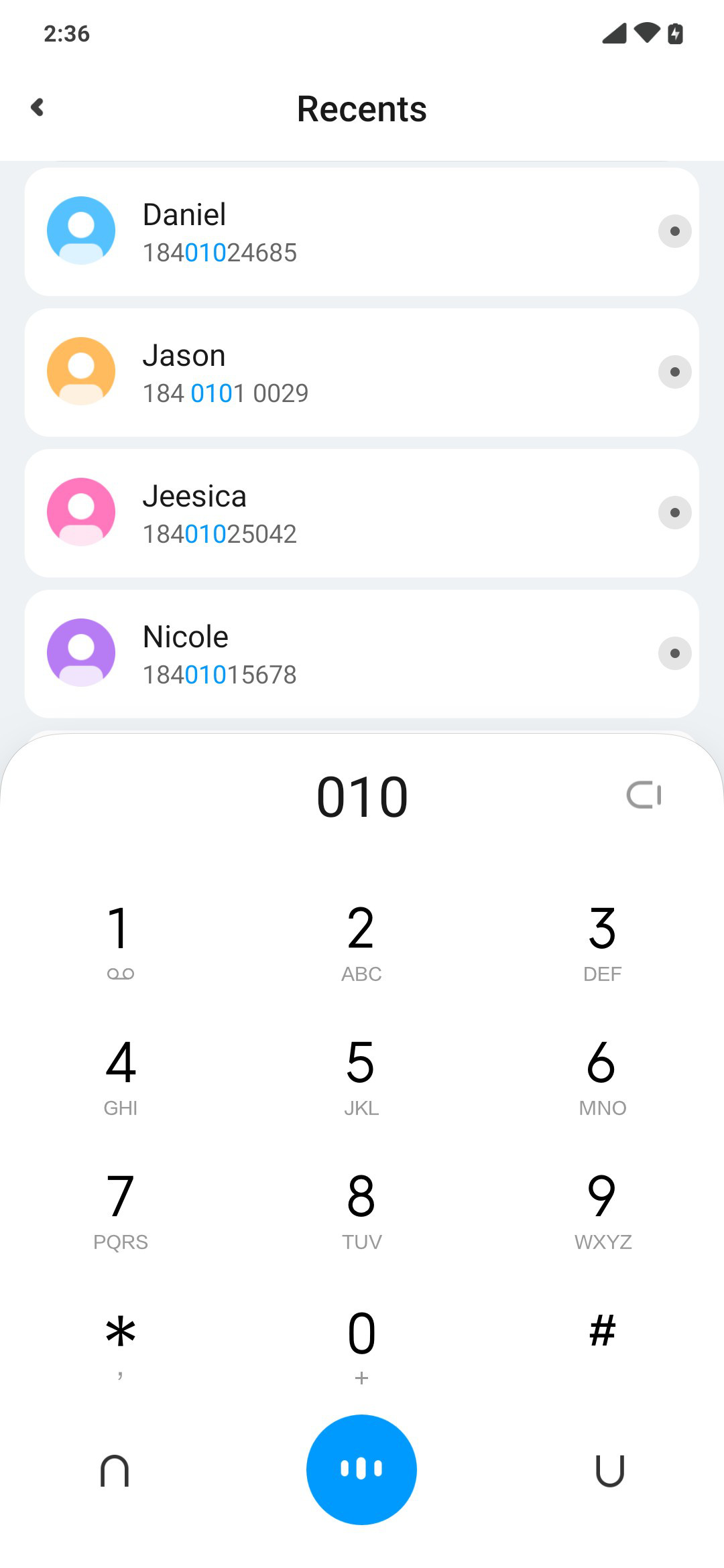Tap the 4 GHI key
The width and height of the screenshot is (724, 1568).
click(121, 1075)
